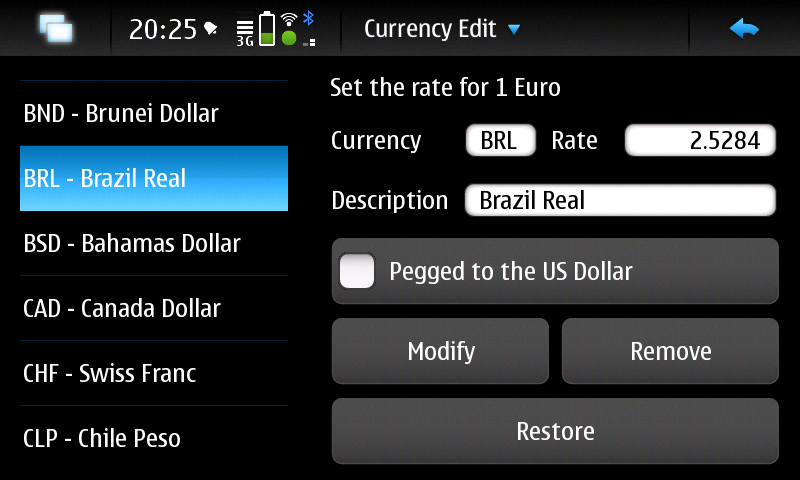Go back with the arrow icon
Image resolution: width=800 pixels, height=480 pixels.
coord(744,29)
